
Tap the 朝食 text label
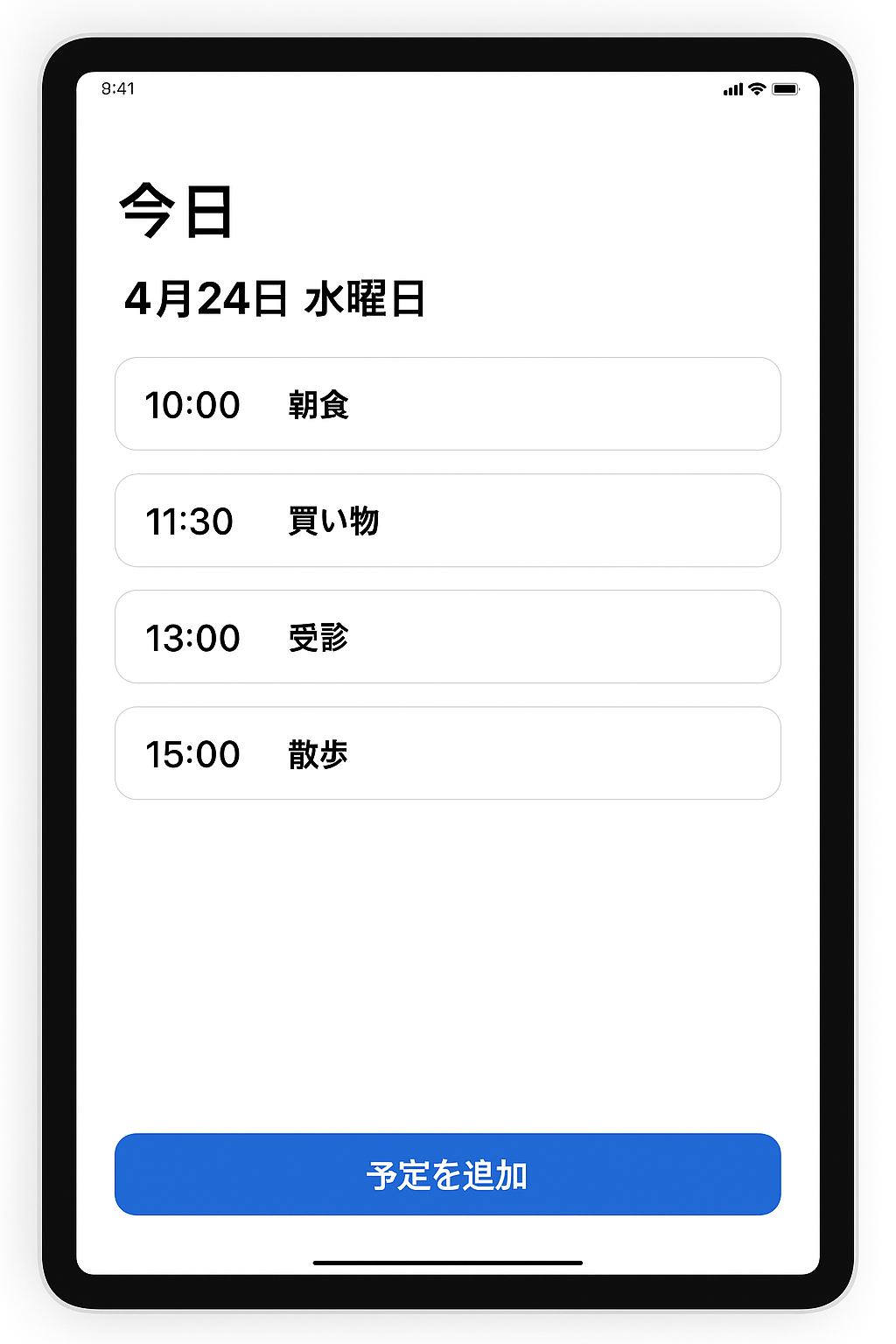[x=318, y=405]
